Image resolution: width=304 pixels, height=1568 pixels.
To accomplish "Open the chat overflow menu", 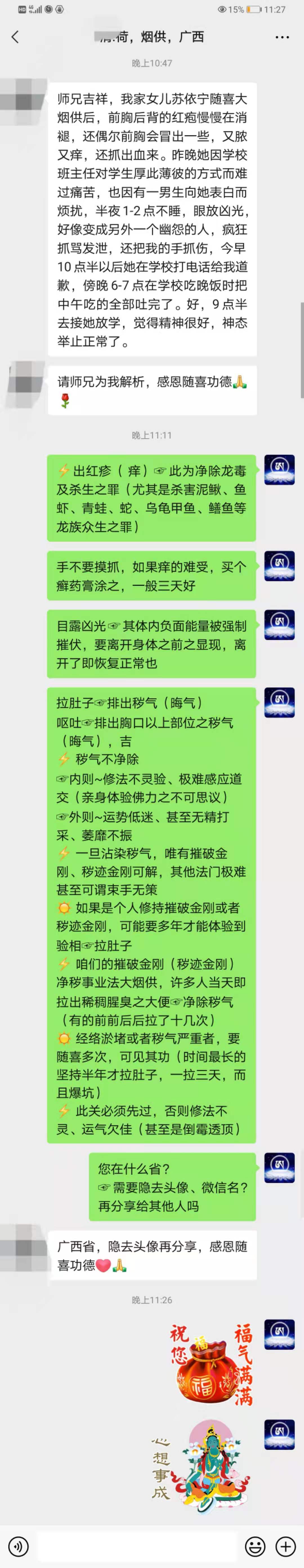I will 282,37.
